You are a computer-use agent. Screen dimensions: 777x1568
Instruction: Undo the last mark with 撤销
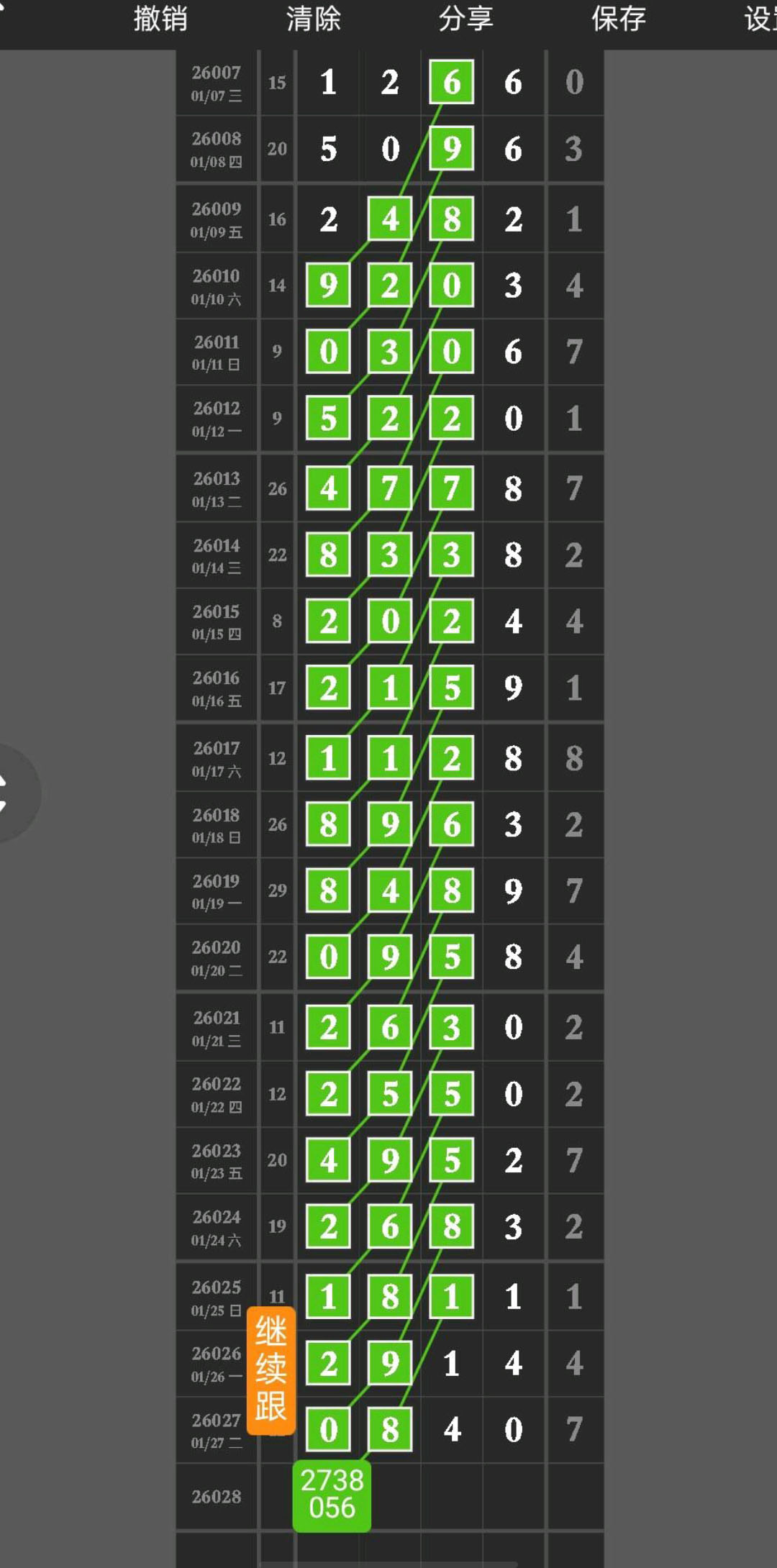(160, 19)
